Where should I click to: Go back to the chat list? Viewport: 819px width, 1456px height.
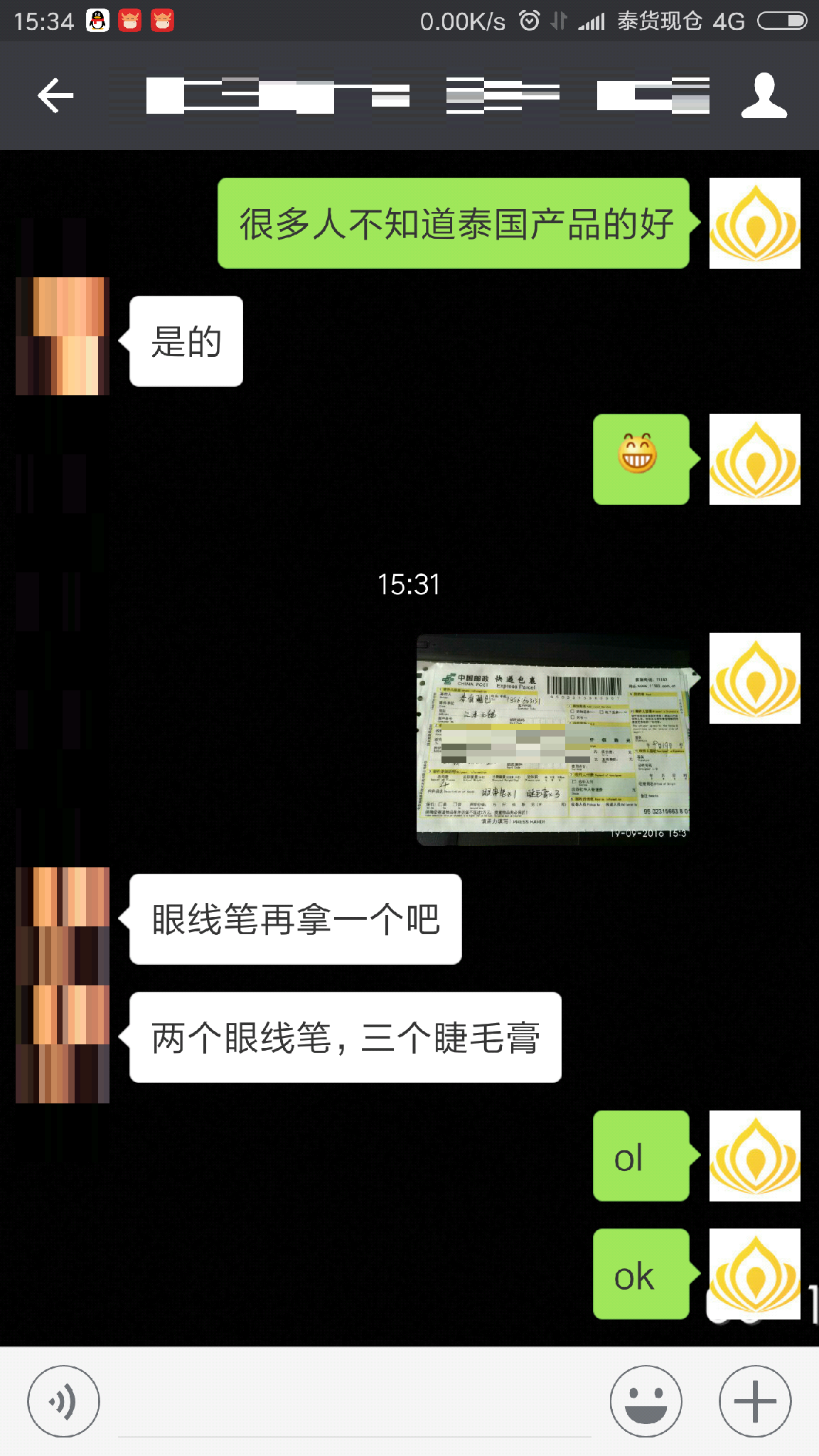(x=55, y=96)
